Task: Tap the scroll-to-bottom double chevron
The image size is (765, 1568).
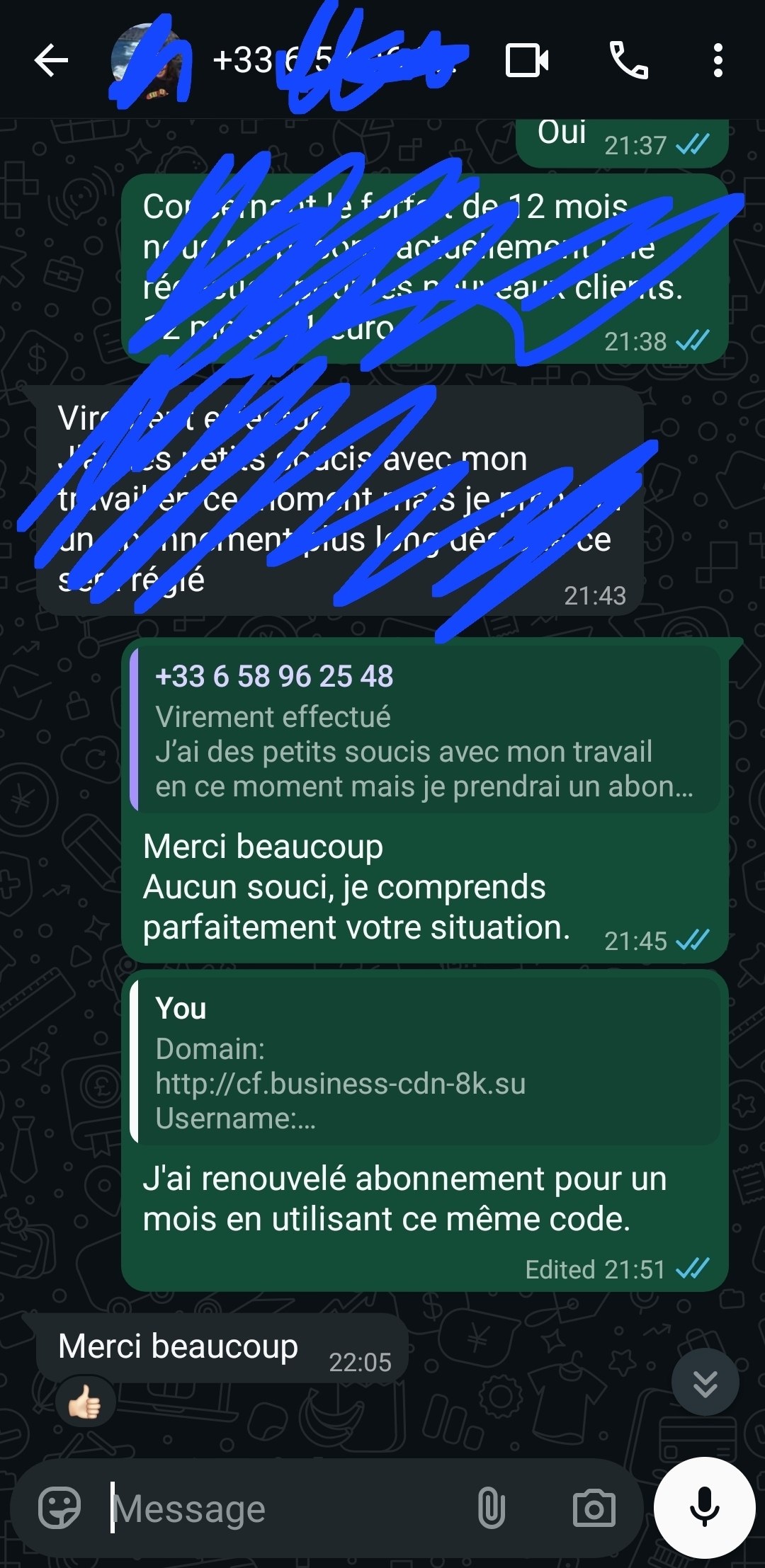Action: [x=705, y=1386]
